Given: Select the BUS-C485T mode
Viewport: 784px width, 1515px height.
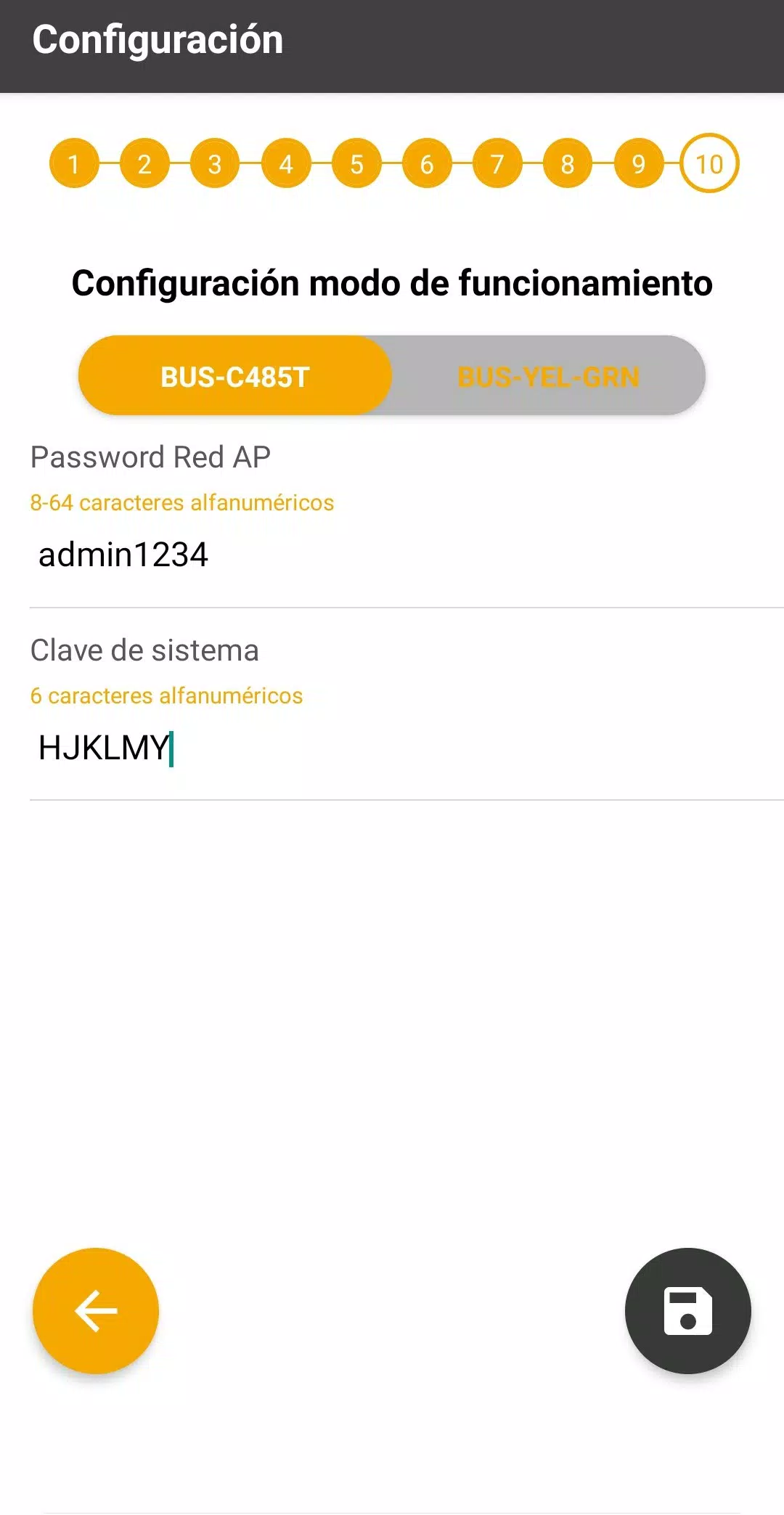Looking at the screenshot, I should (235, 376).
